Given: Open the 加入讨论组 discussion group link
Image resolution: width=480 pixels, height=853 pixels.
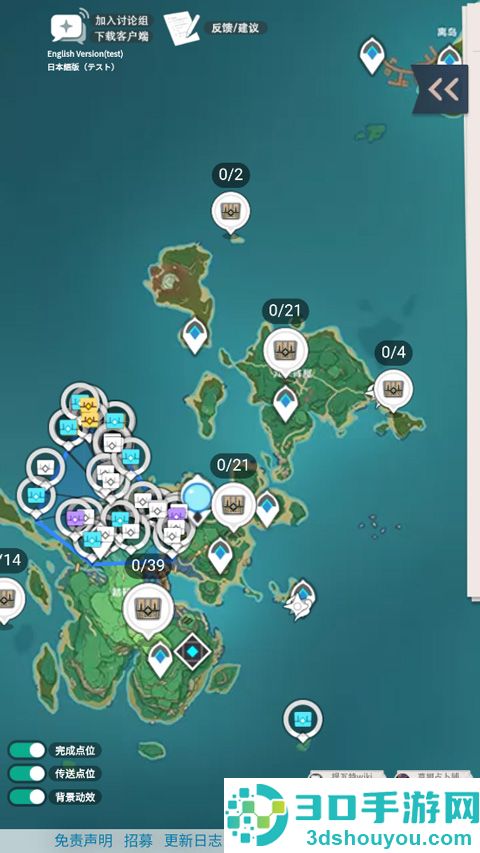Looking at the screenshot, I should [121, 20].
